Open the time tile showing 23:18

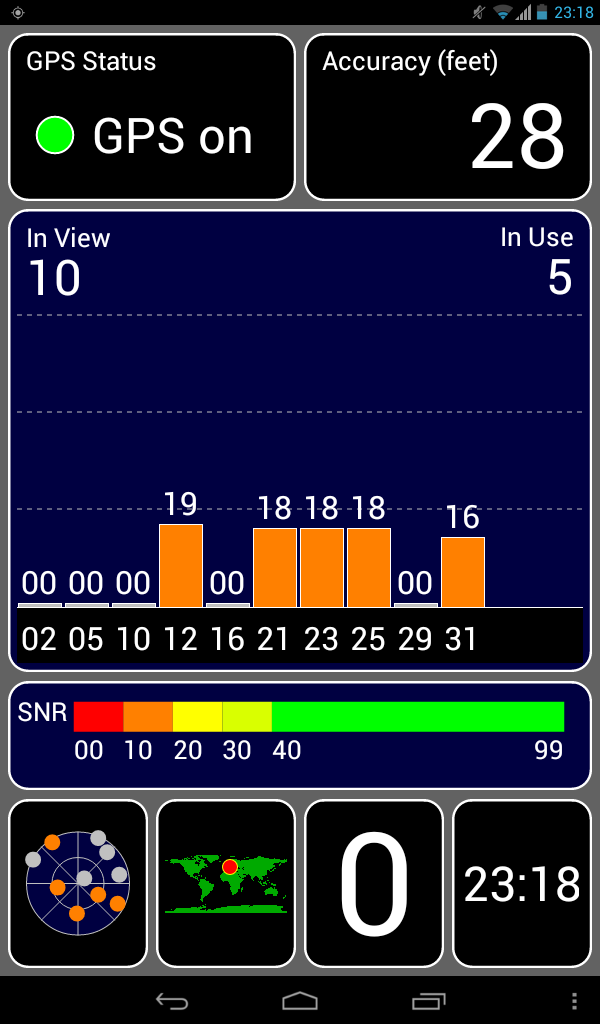[522, 883]
